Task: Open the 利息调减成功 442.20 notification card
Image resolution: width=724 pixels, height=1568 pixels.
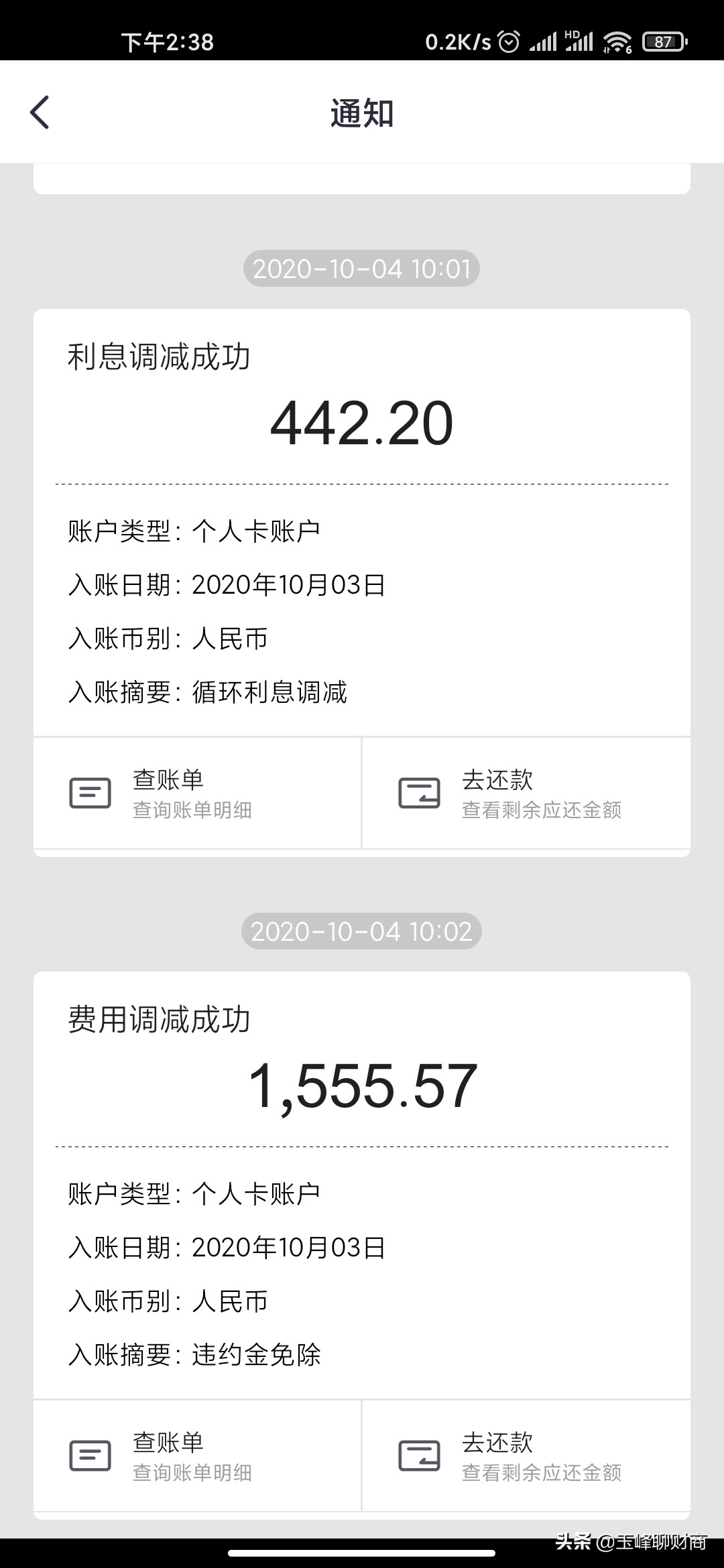Action: point(362,523)
